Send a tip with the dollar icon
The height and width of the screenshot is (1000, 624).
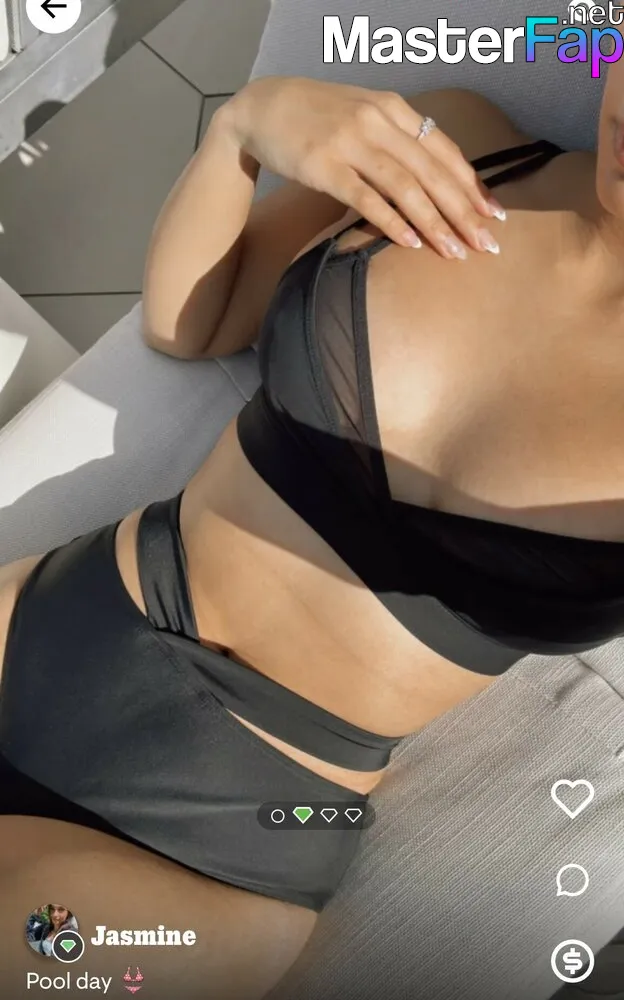coord(572,960)
